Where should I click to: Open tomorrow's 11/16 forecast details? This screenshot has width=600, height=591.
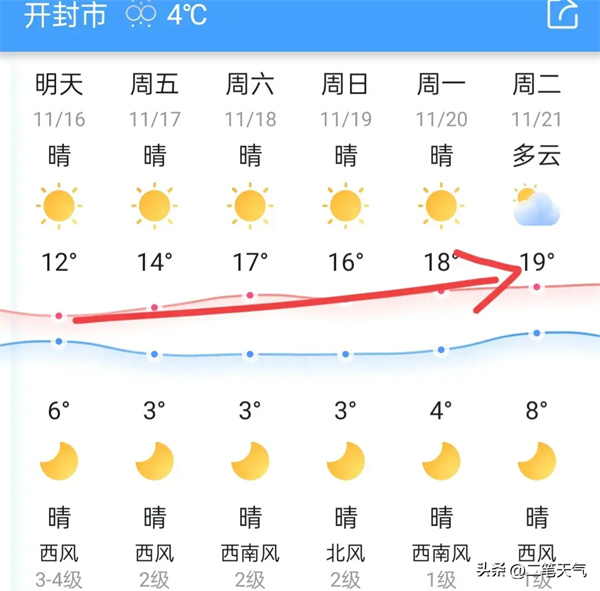tap(59, 100)
